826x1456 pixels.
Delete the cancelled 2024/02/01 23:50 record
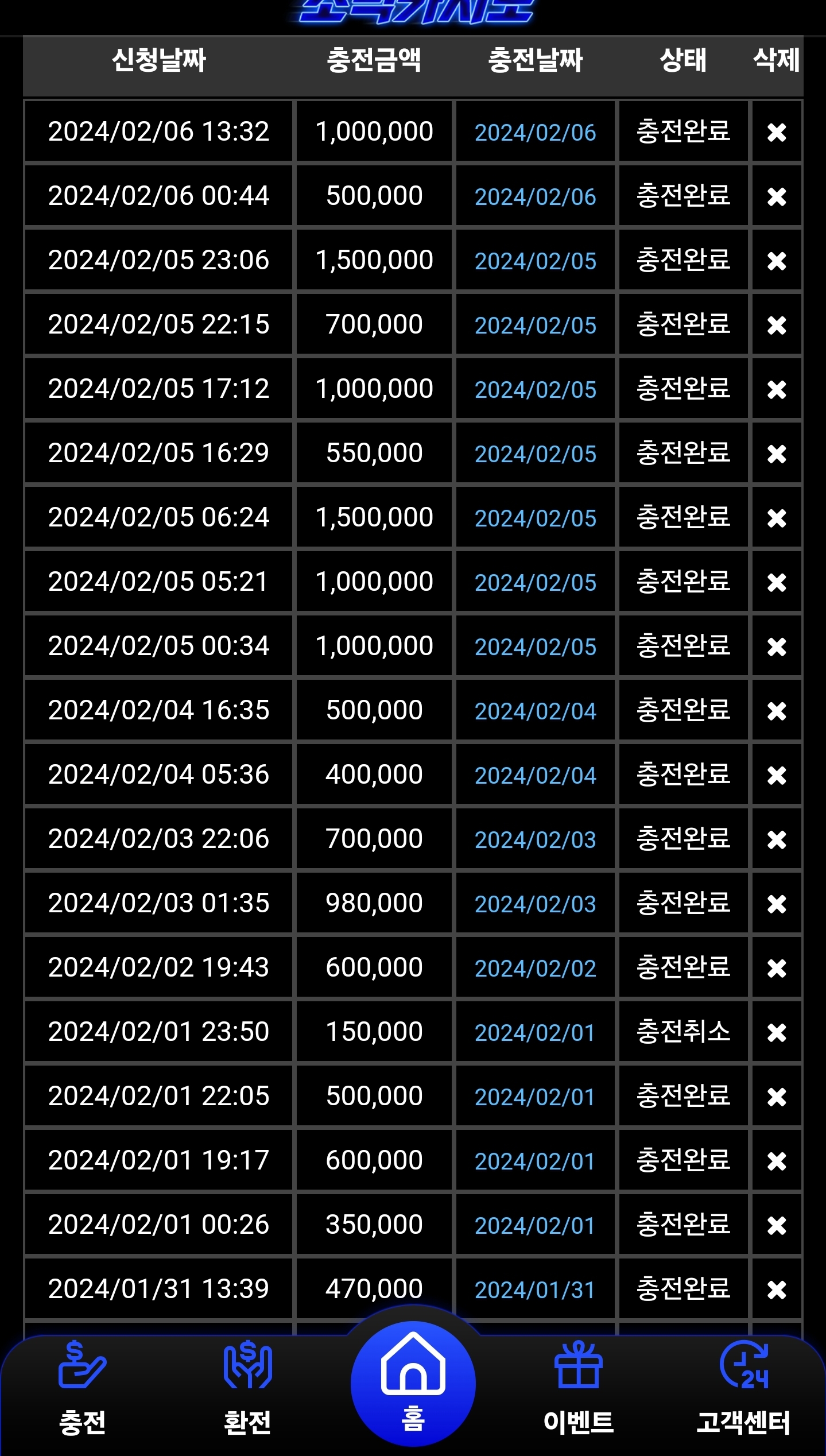click(x=777, y=1032)
